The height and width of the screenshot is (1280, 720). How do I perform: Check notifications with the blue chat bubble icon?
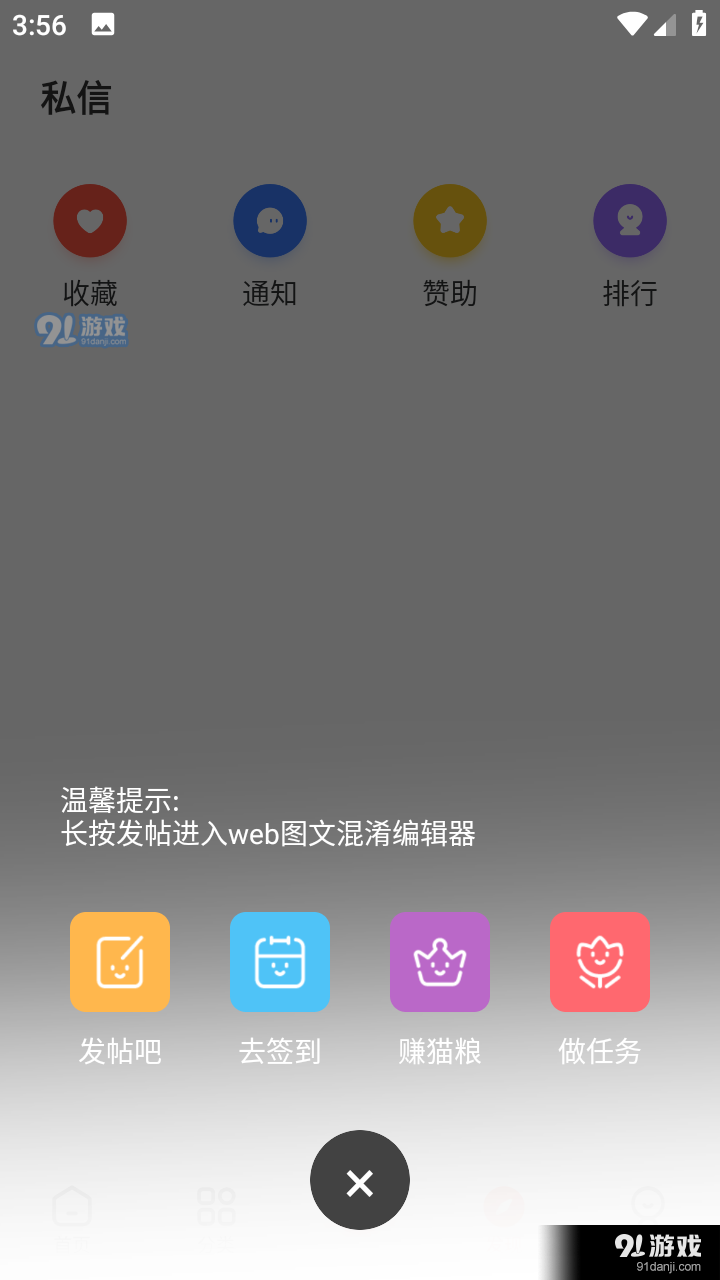[270, 220]
